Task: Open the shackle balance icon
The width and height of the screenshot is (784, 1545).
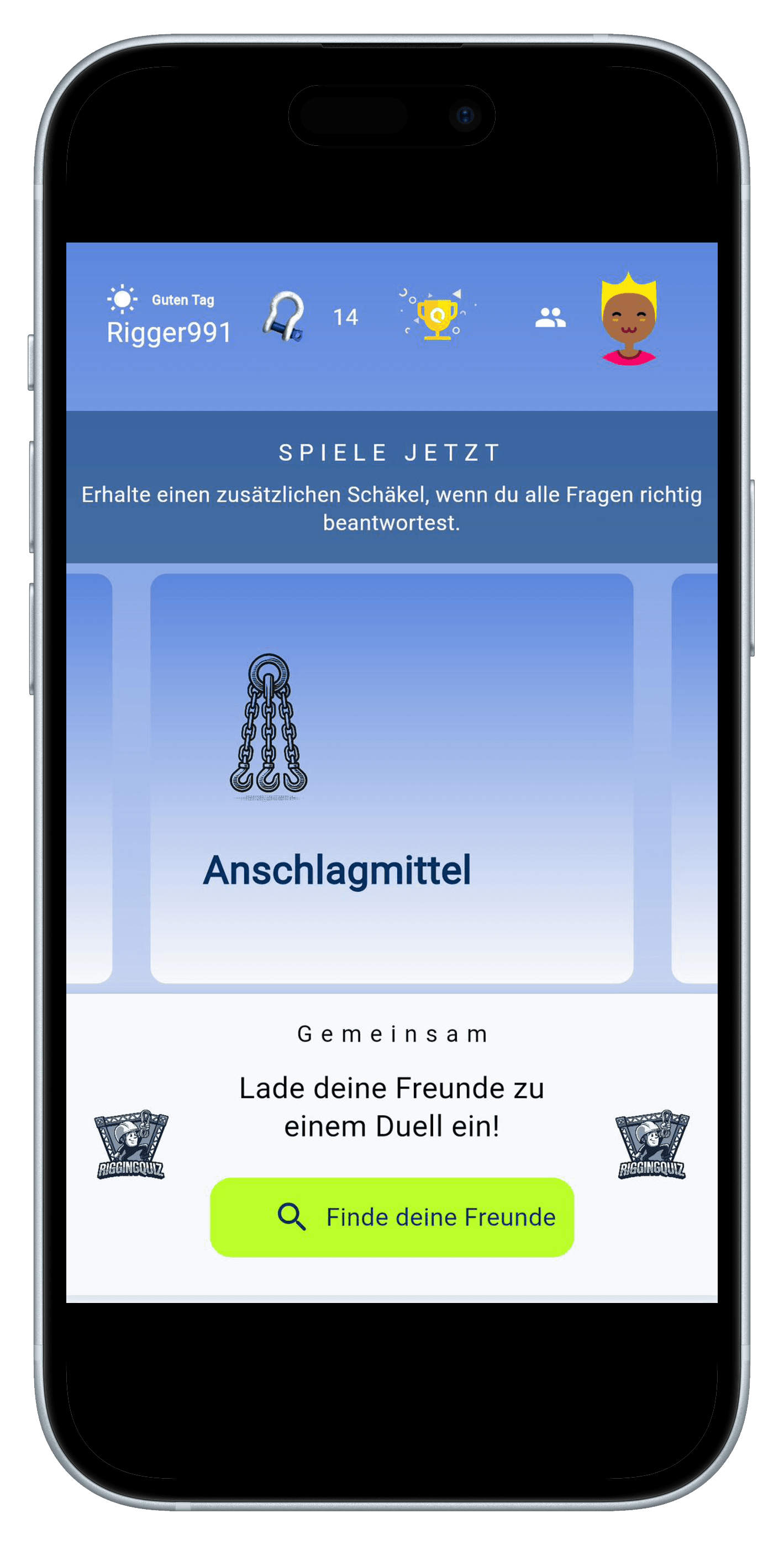Action: point(285,317)
